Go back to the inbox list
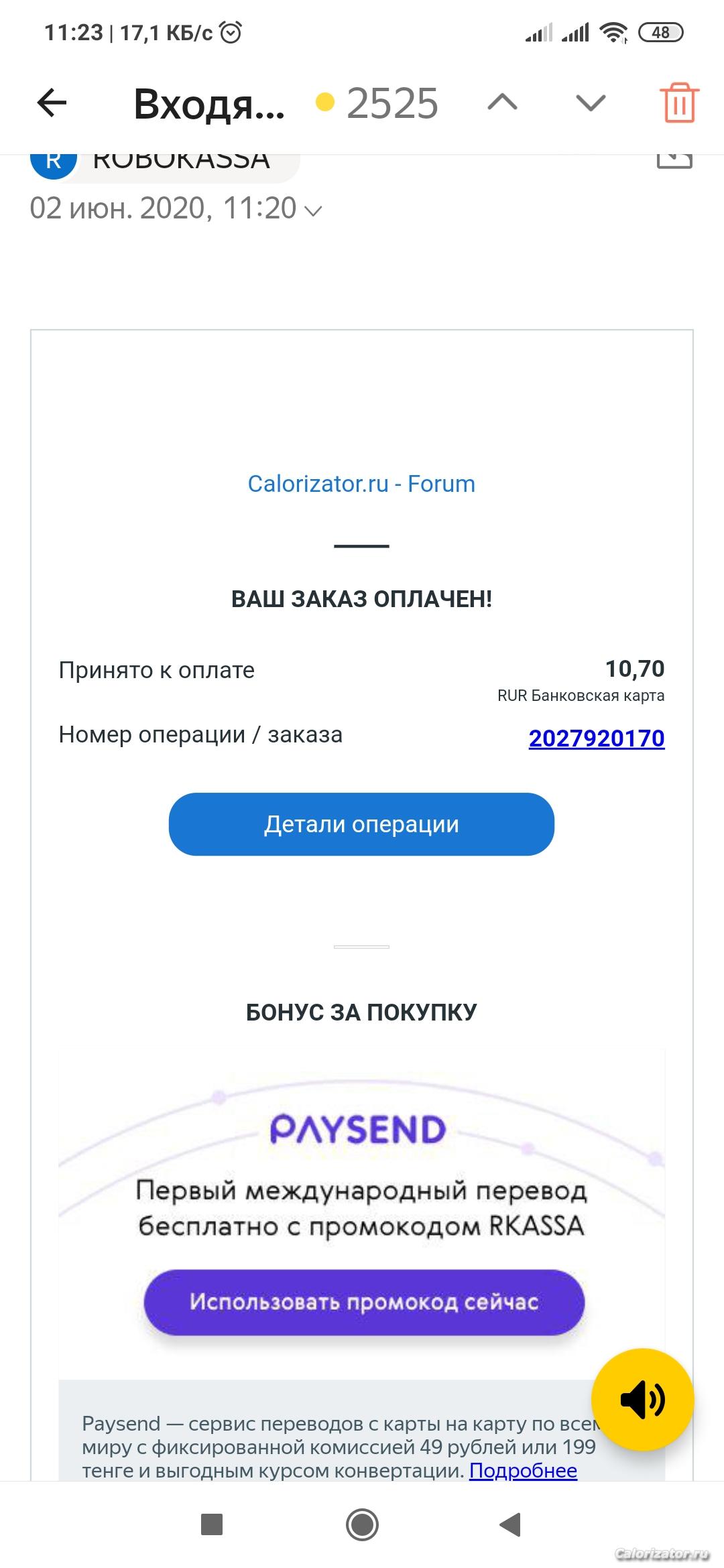This screenshot has width=724, height=1568. tap(52, 103)
